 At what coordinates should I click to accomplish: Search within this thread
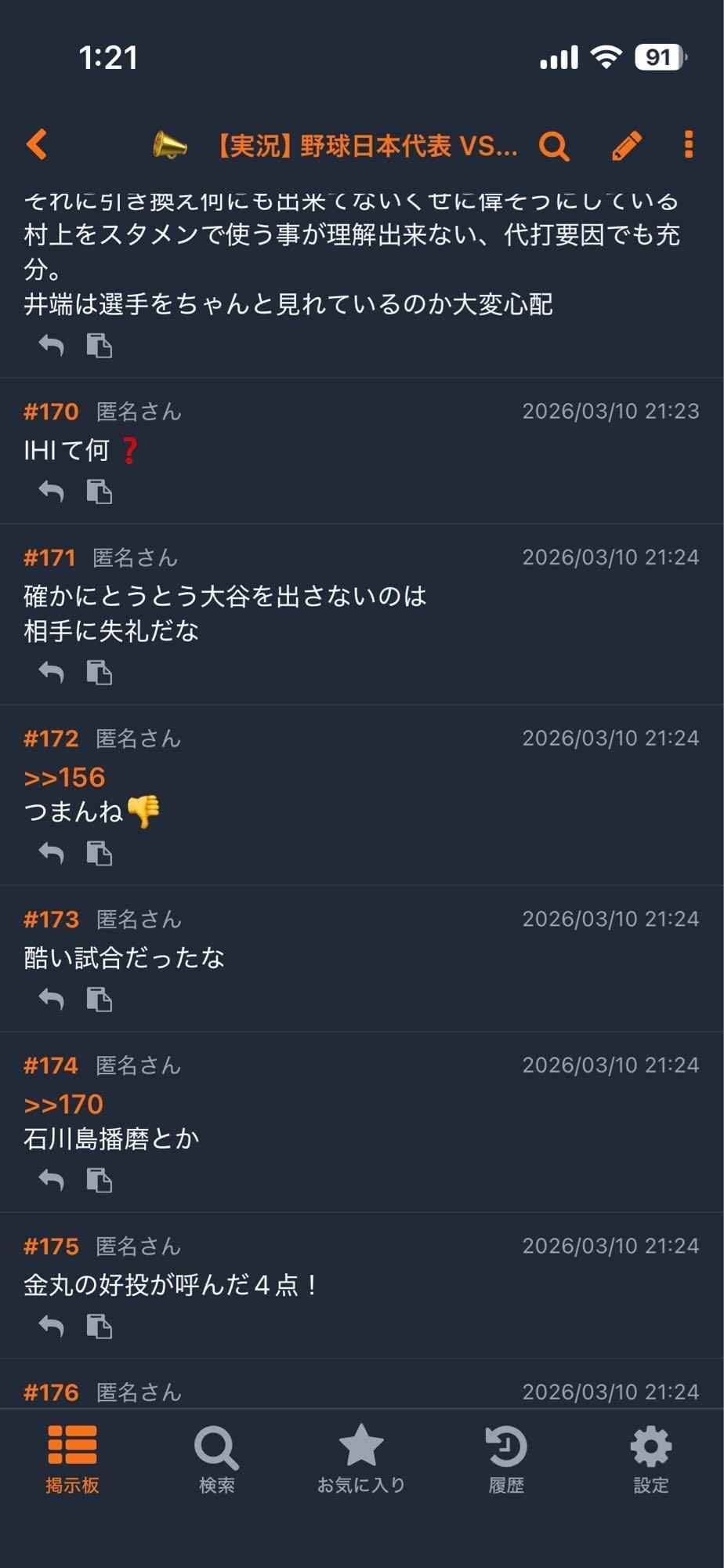tap(554, 146)
